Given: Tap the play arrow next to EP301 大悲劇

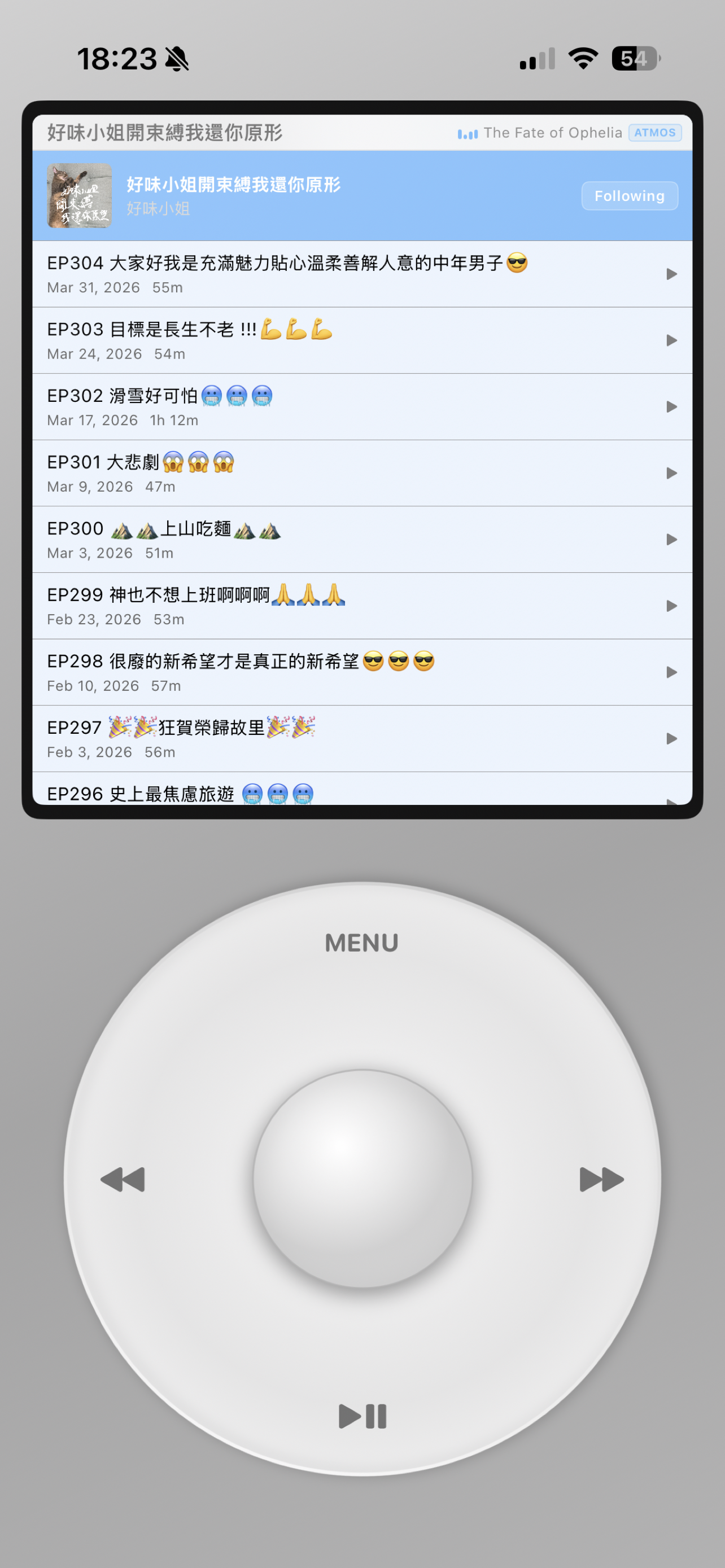Looking at the screenshot, I should click(x=672, y=473).
